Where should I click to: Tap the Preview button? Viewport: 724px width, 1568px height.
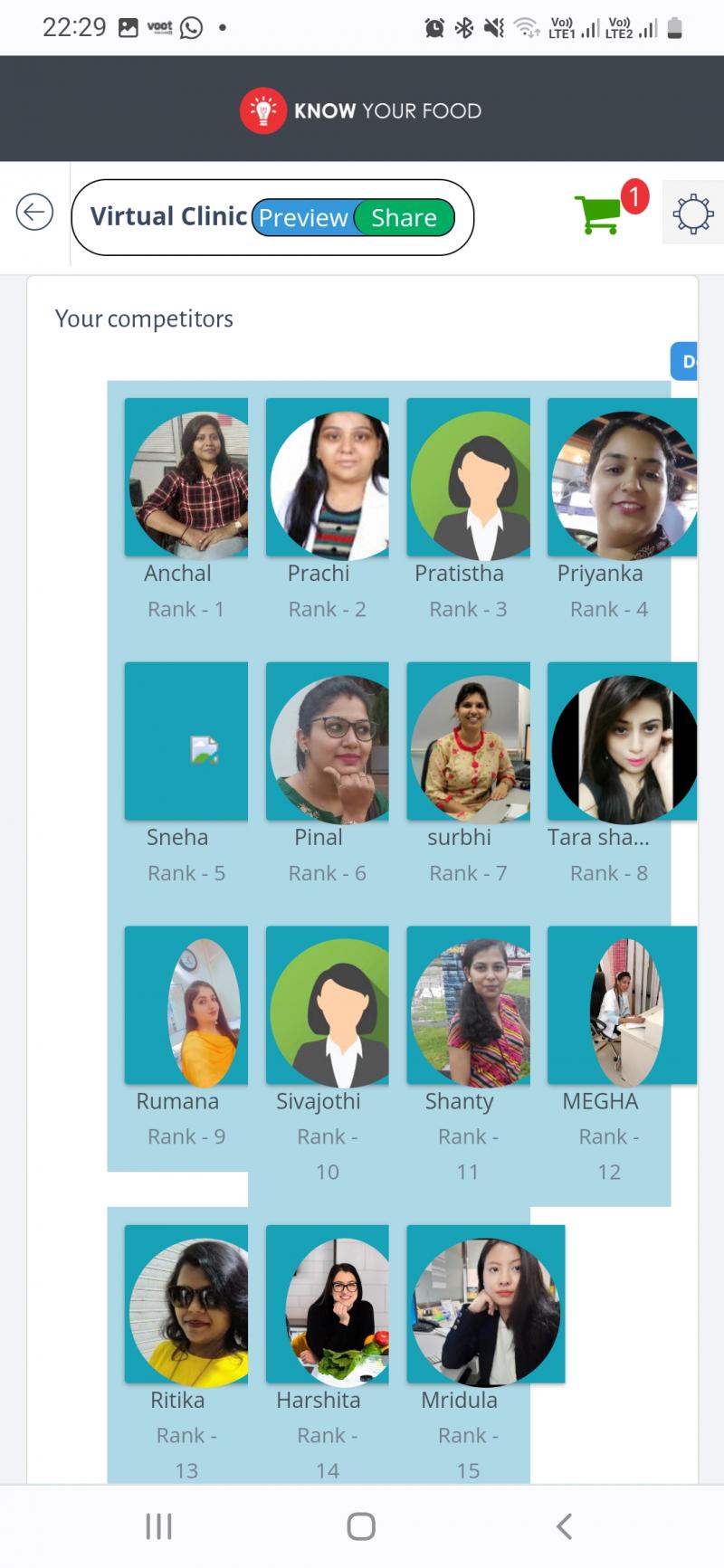303,218
